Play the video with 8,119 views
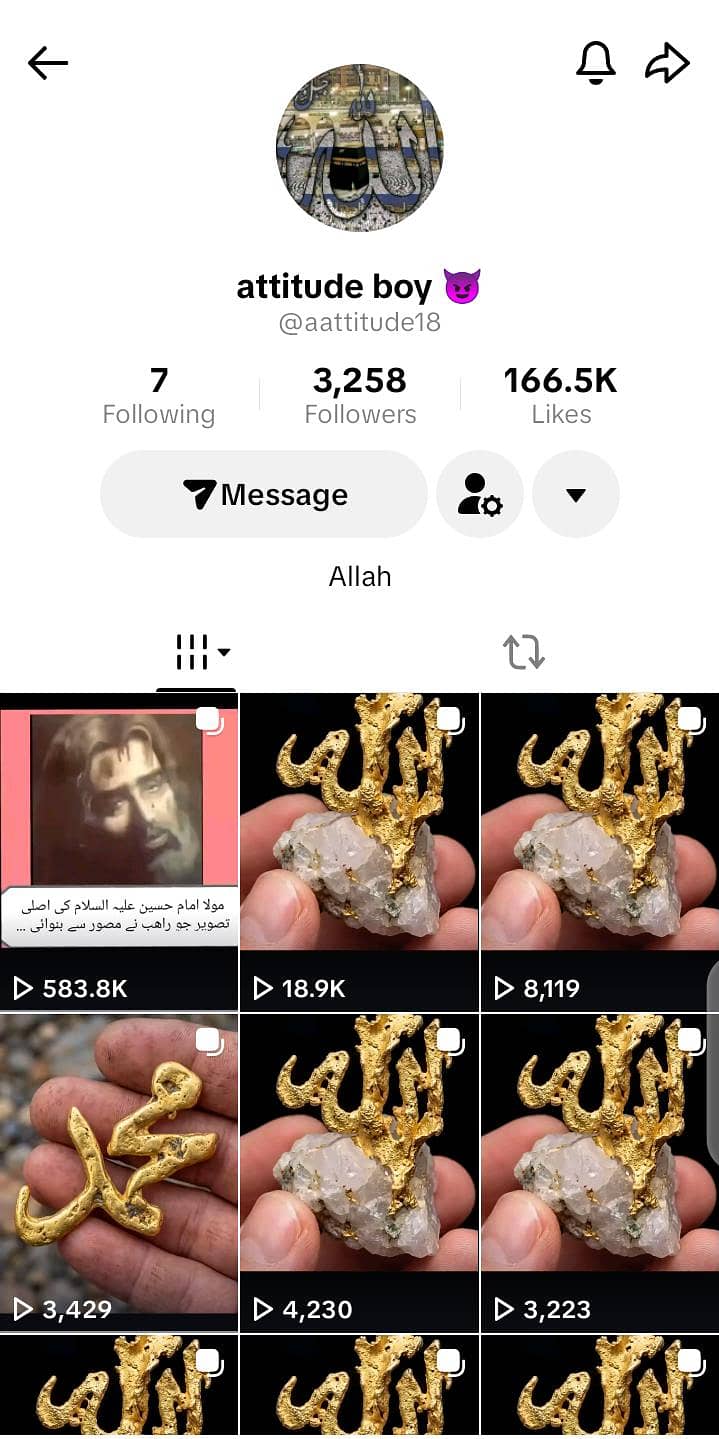The height and width of the screenshot is (1439, 719). (600, 852)
